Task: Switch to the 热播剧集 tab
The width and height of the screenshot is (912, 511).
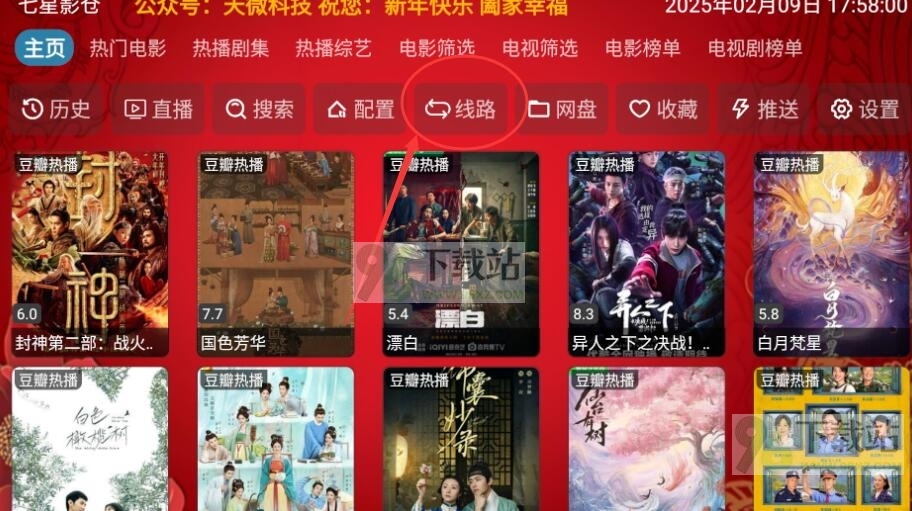Action: click(231, 48)
